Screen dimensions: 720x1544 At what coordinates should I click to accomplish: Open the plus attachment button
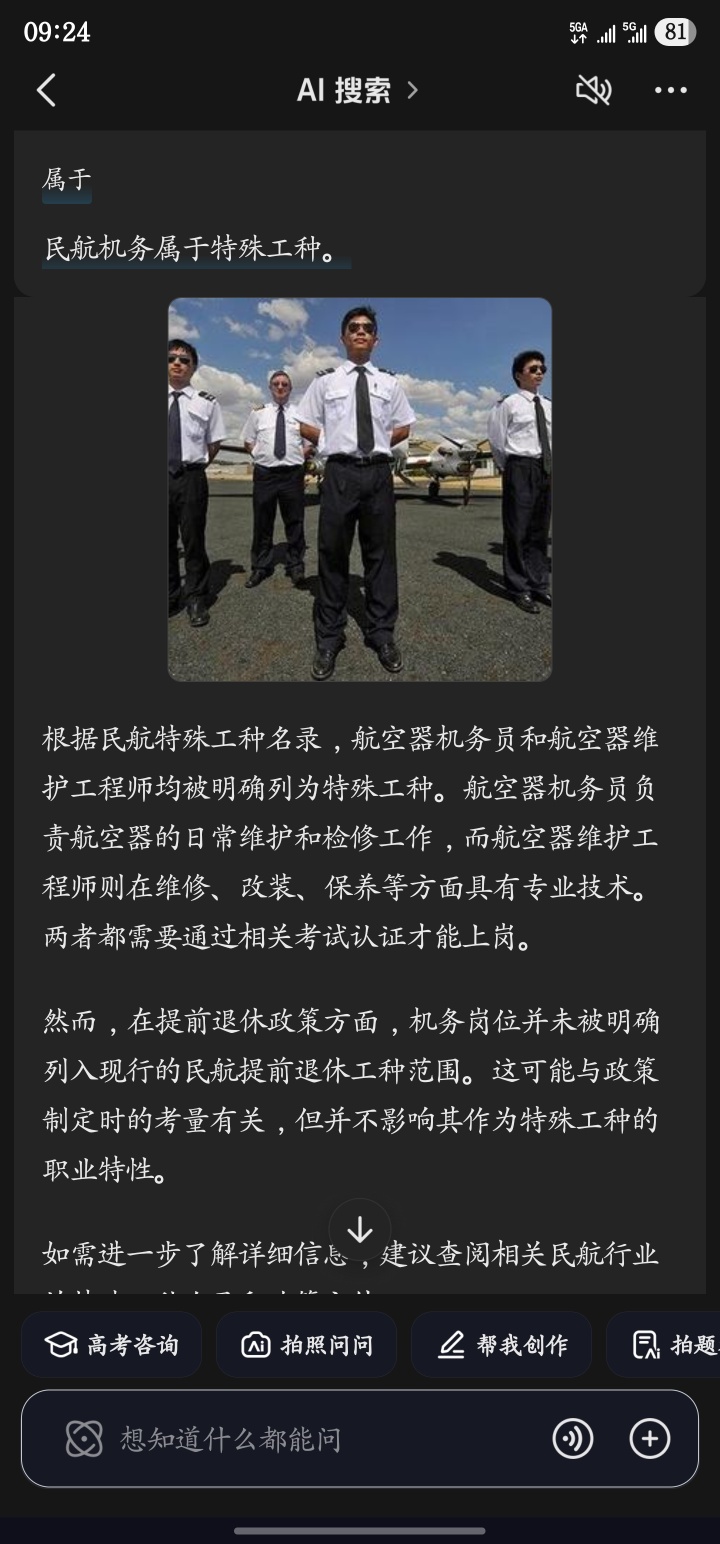(x=650, y=1439)
